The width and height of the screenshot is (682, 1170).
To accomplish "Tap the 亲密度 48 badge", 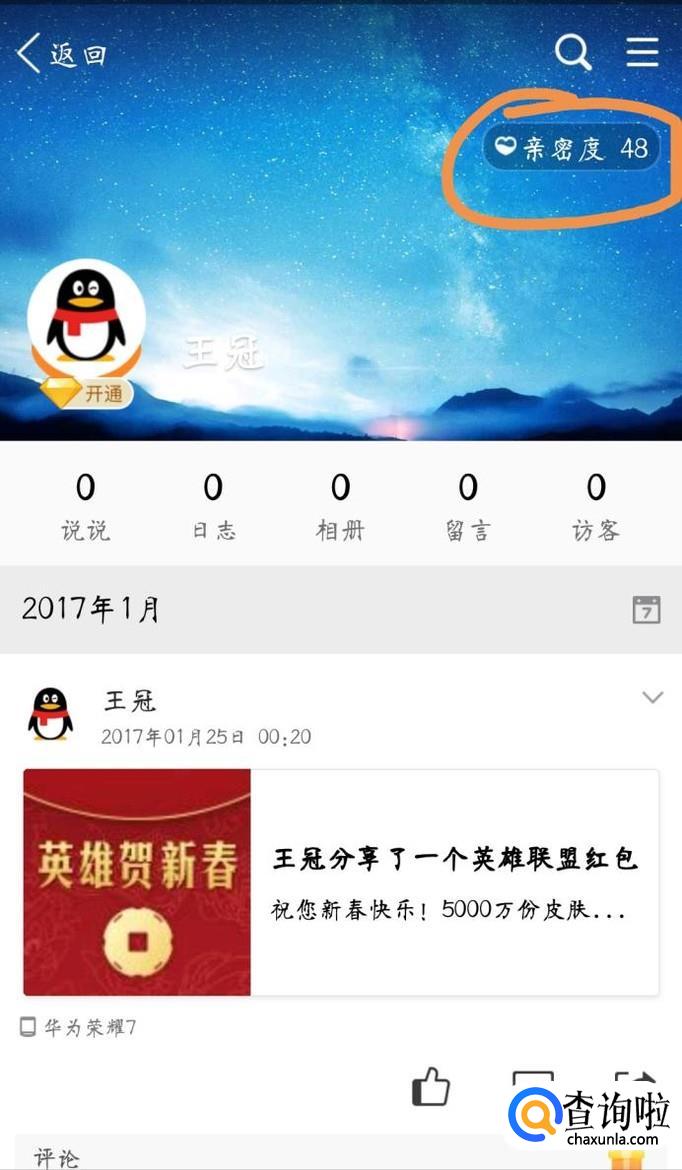I will (x=572, y=149).
